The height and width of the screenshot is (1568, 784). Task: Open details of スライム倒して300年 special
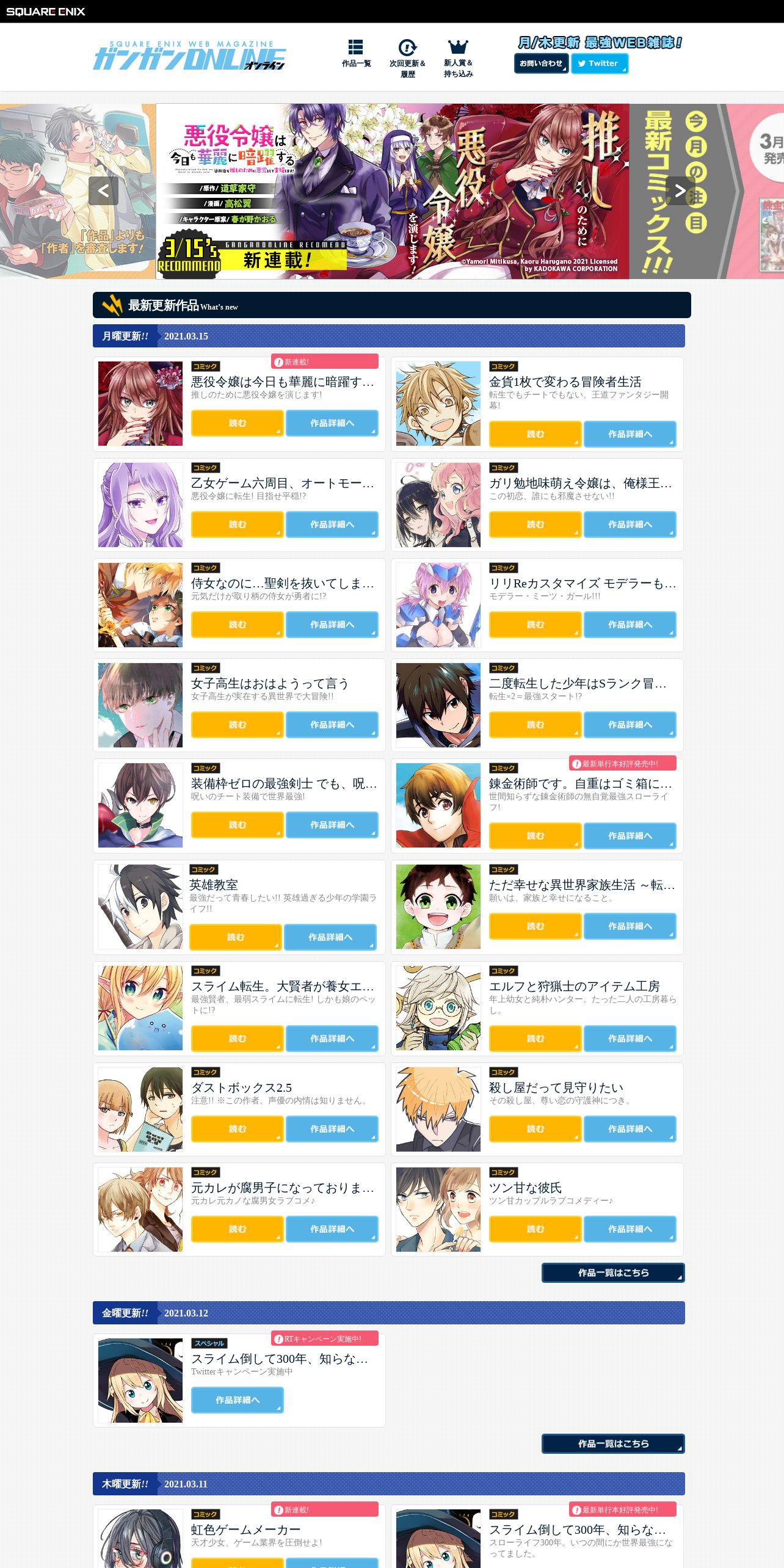(x=237, y=1400)
